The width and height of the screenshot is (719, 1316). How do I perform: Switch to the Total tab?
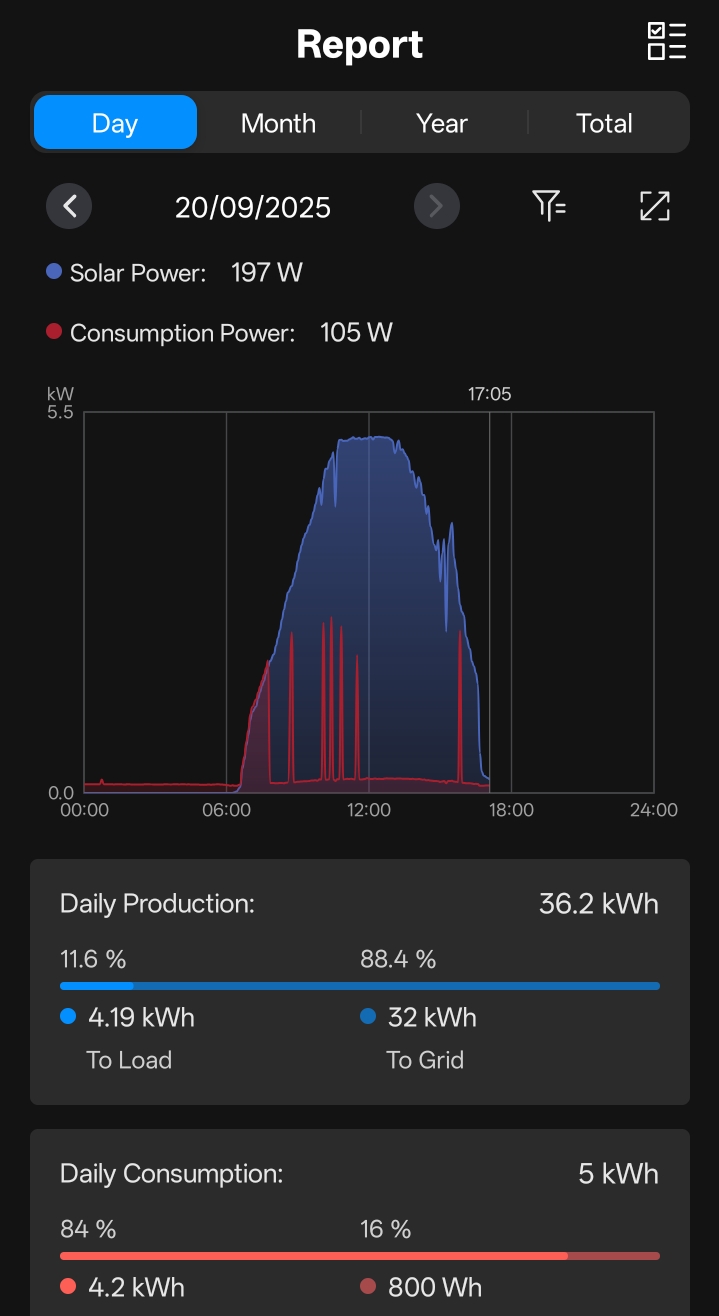pyautogui.click(x=604, y=123)
